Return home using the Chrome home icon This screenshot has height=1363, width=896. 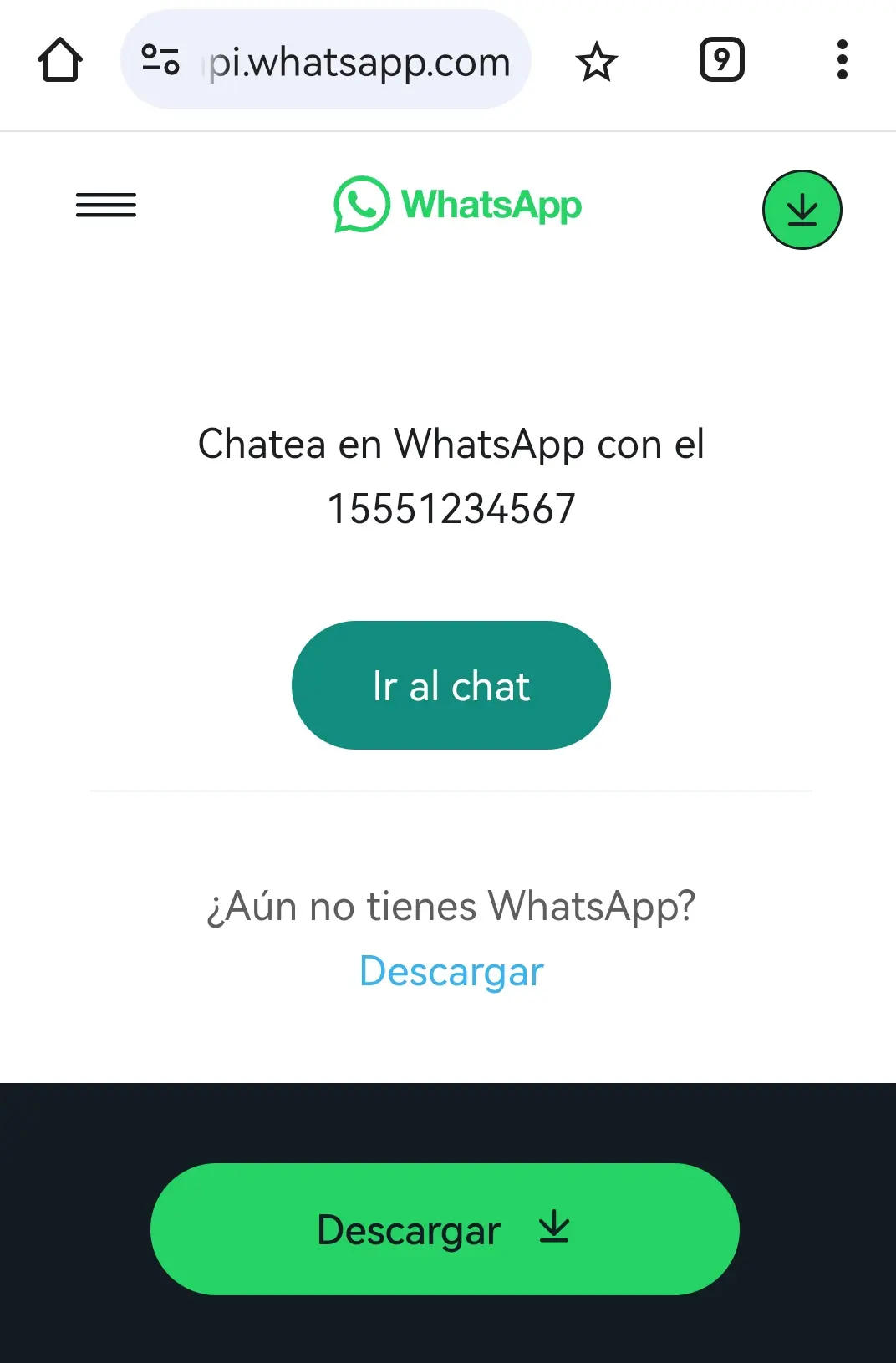click(59, 59)
